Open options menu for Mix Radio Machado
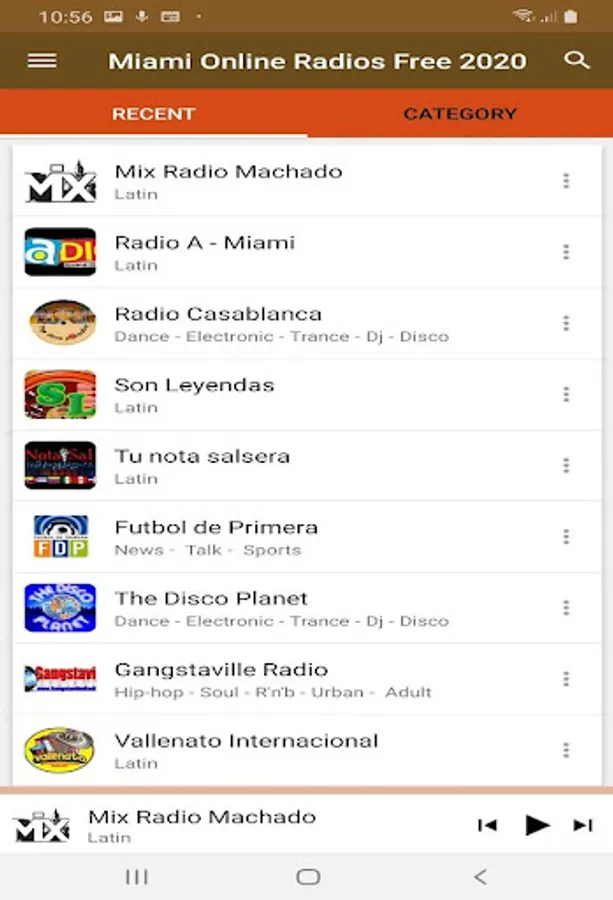 point(566,181)
